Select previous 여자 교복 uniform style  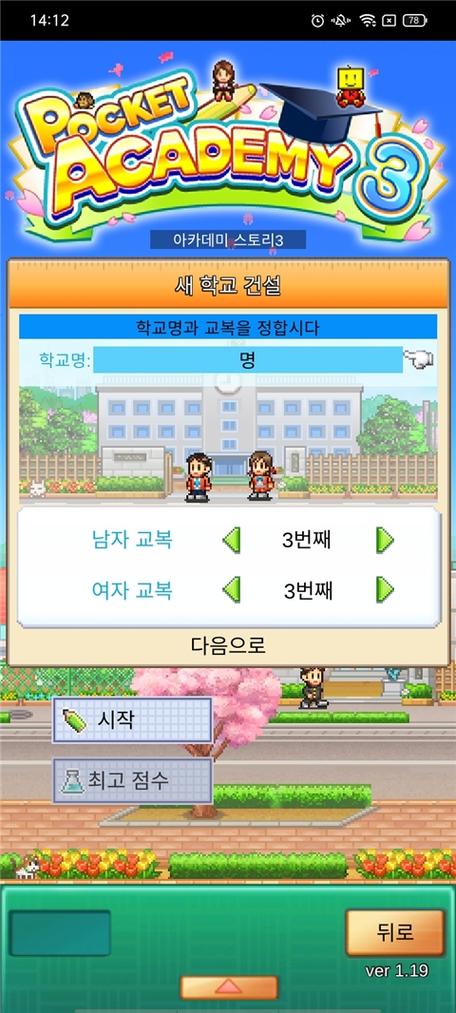tap(231, 590)
